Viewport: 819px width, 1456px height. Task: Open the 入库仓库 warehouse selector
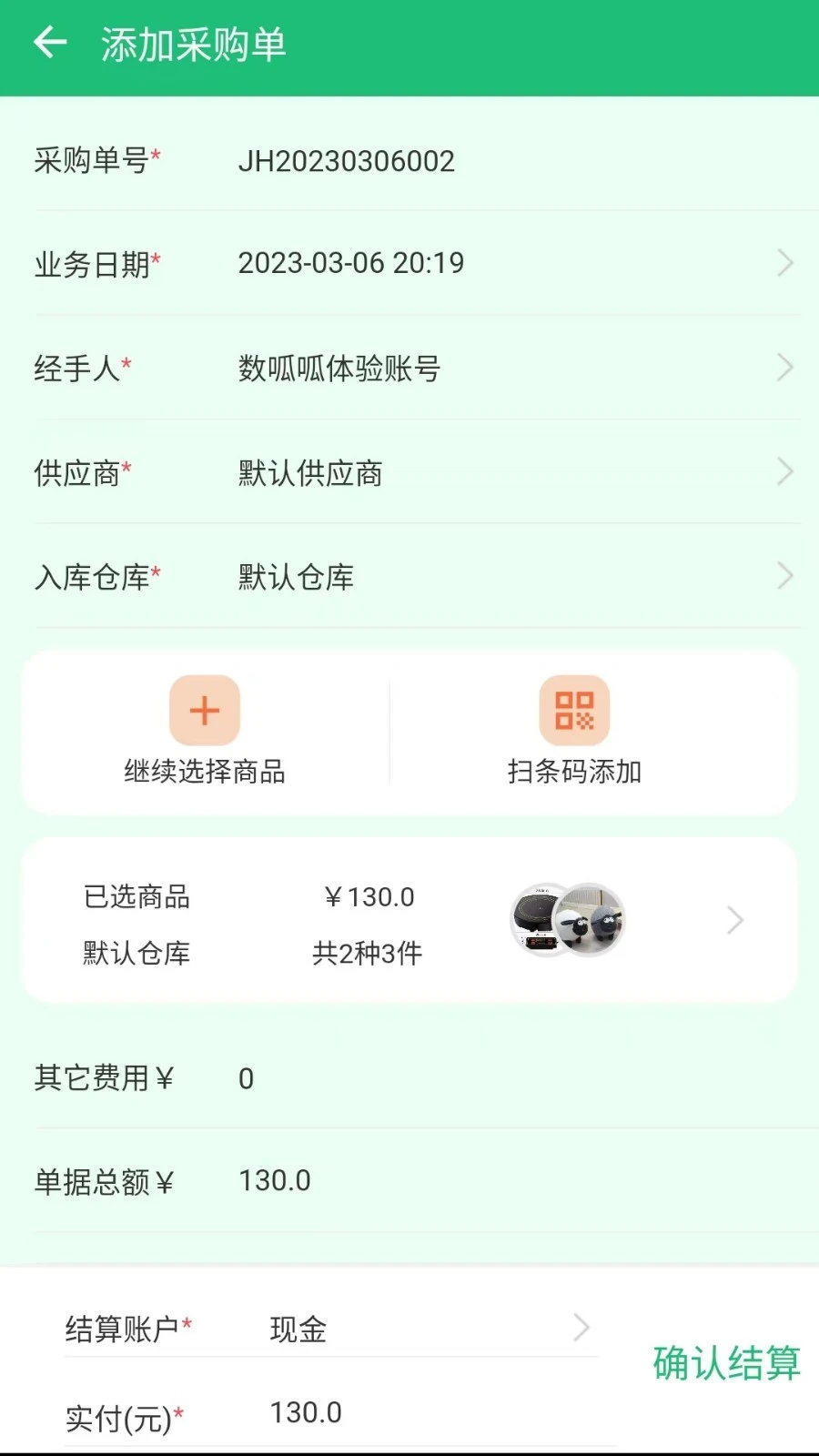pos(784,575)
